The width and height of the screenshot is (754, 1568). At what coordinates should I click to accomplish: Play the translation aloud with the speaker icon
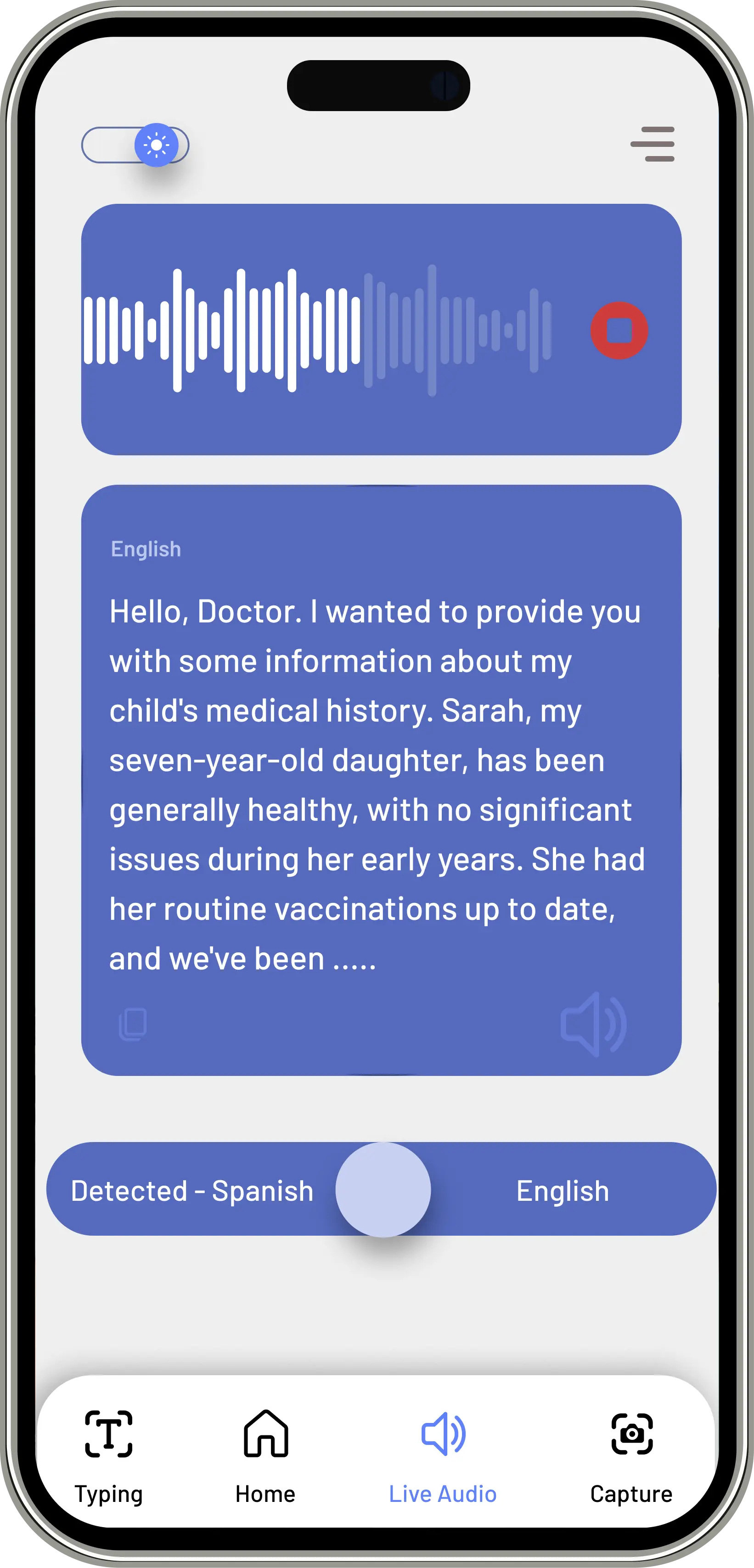[593, 1024]
